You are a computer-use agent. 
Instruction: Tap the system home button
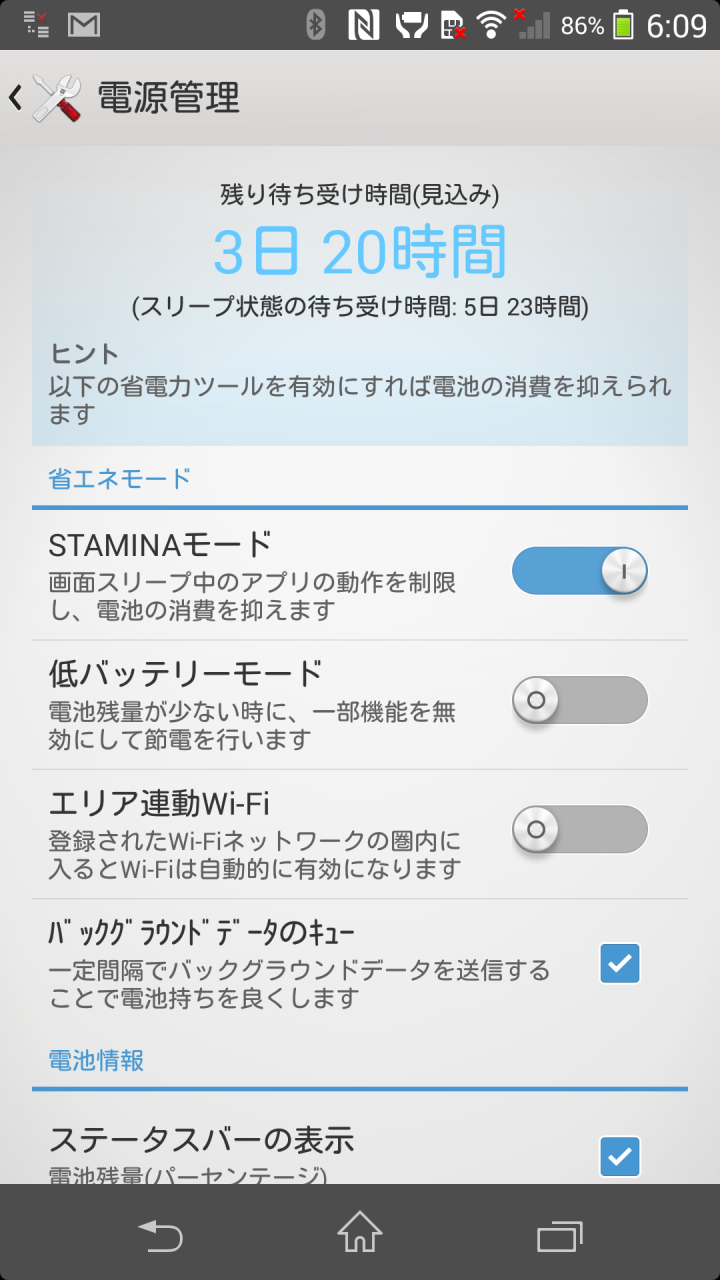(360, 1233)
